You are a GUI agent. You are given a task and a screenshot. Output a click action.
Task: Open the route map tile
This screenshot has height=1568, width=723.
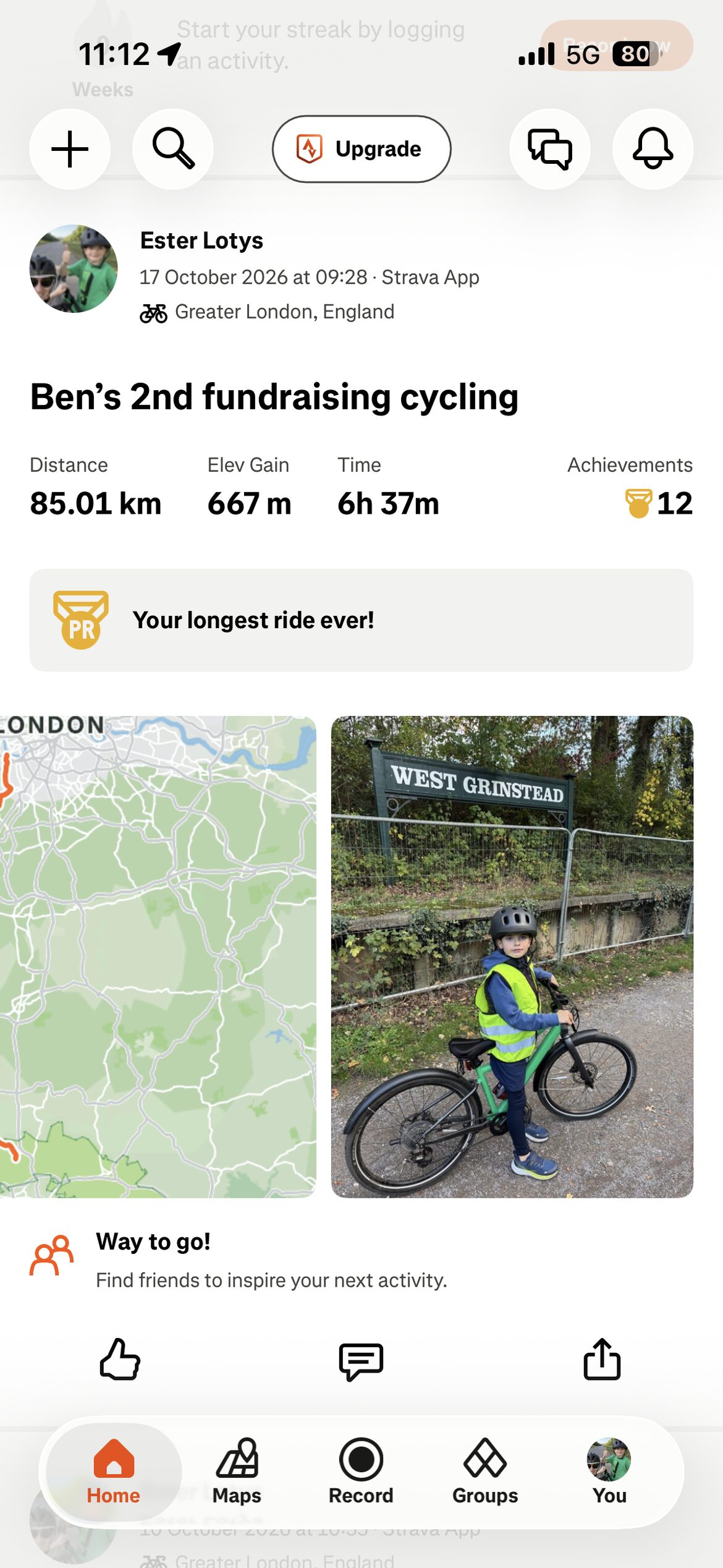pyautogui.click(x=158, y=957)
